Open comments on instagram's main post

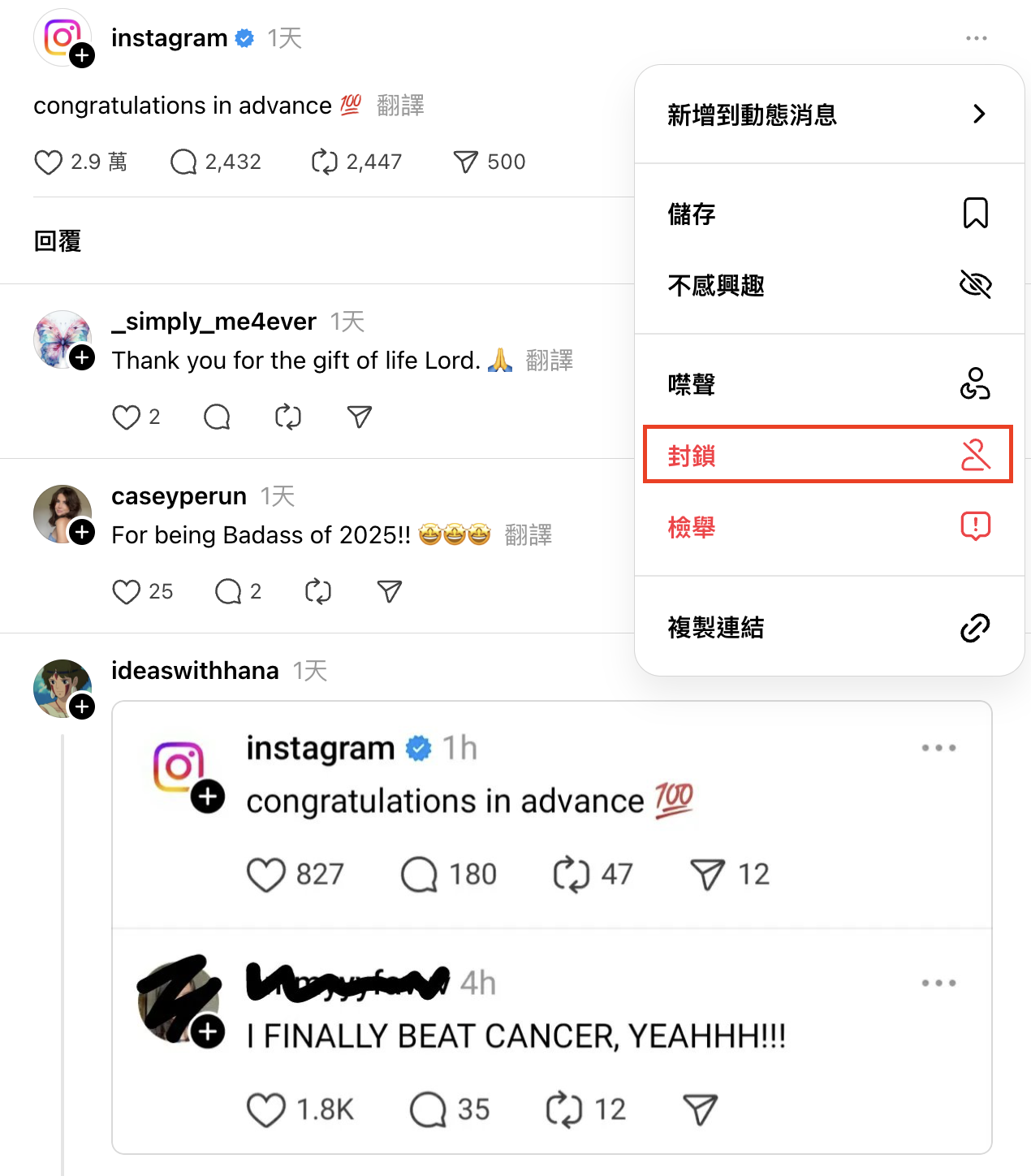coord(183,162)
